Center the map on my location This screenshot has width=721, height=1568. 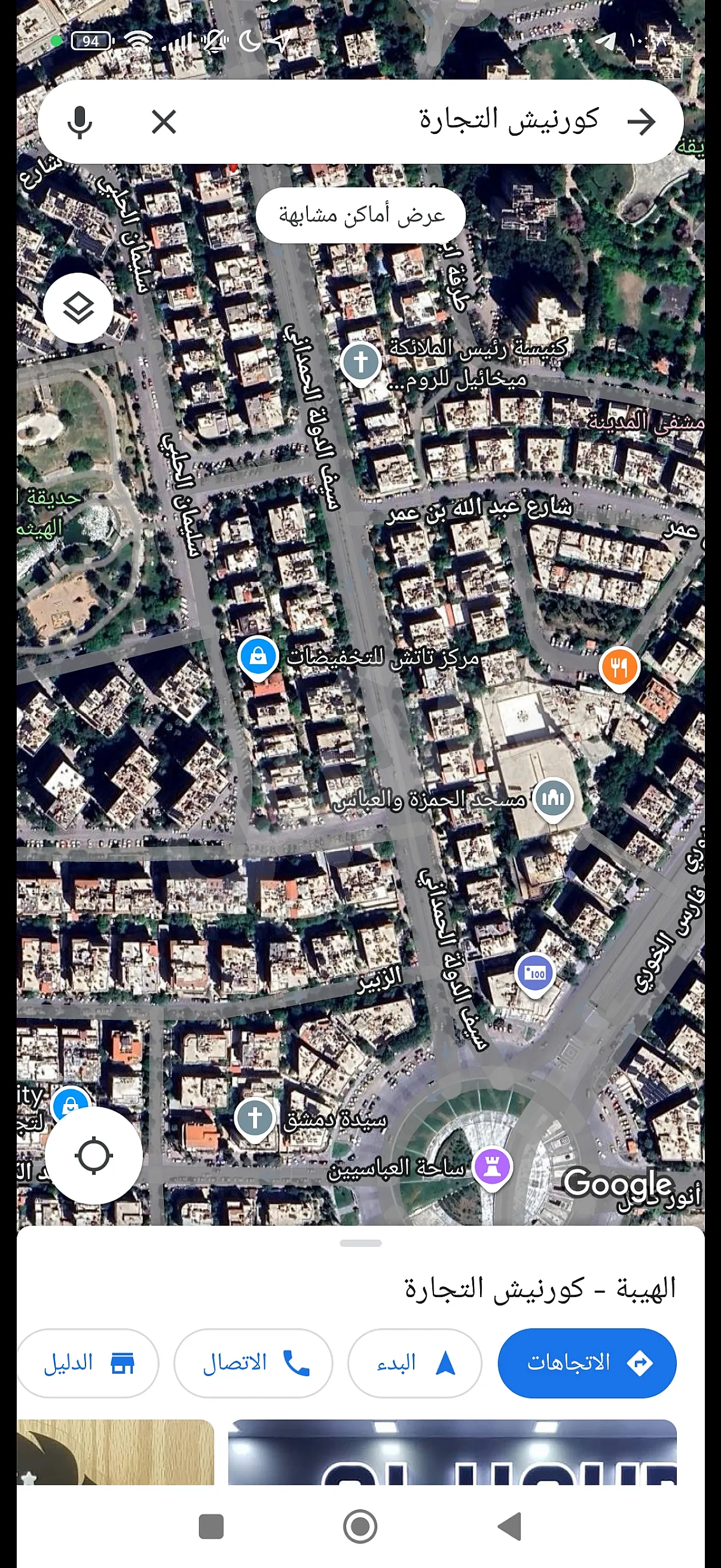point(94,1155)
